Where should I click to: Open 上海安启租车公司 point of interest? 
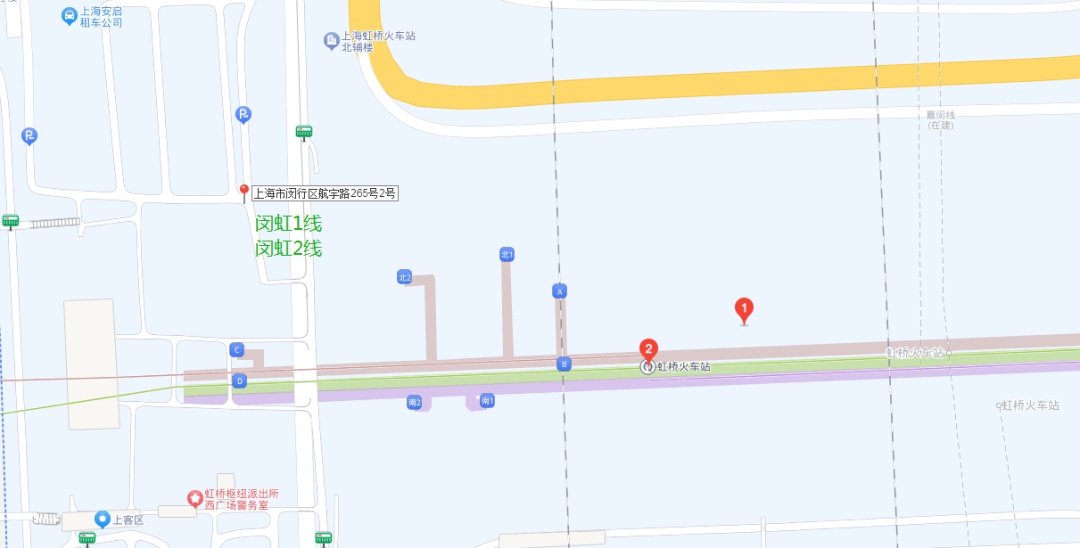tap(69, 16)
